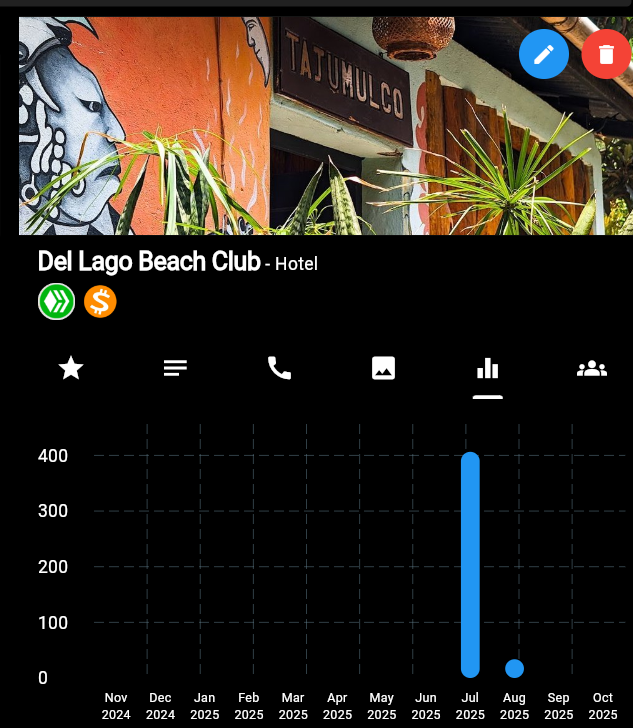This screenshot has width=633, height=728.
Task: Tap the blue edit pencil button
Action: coord(543,54)
